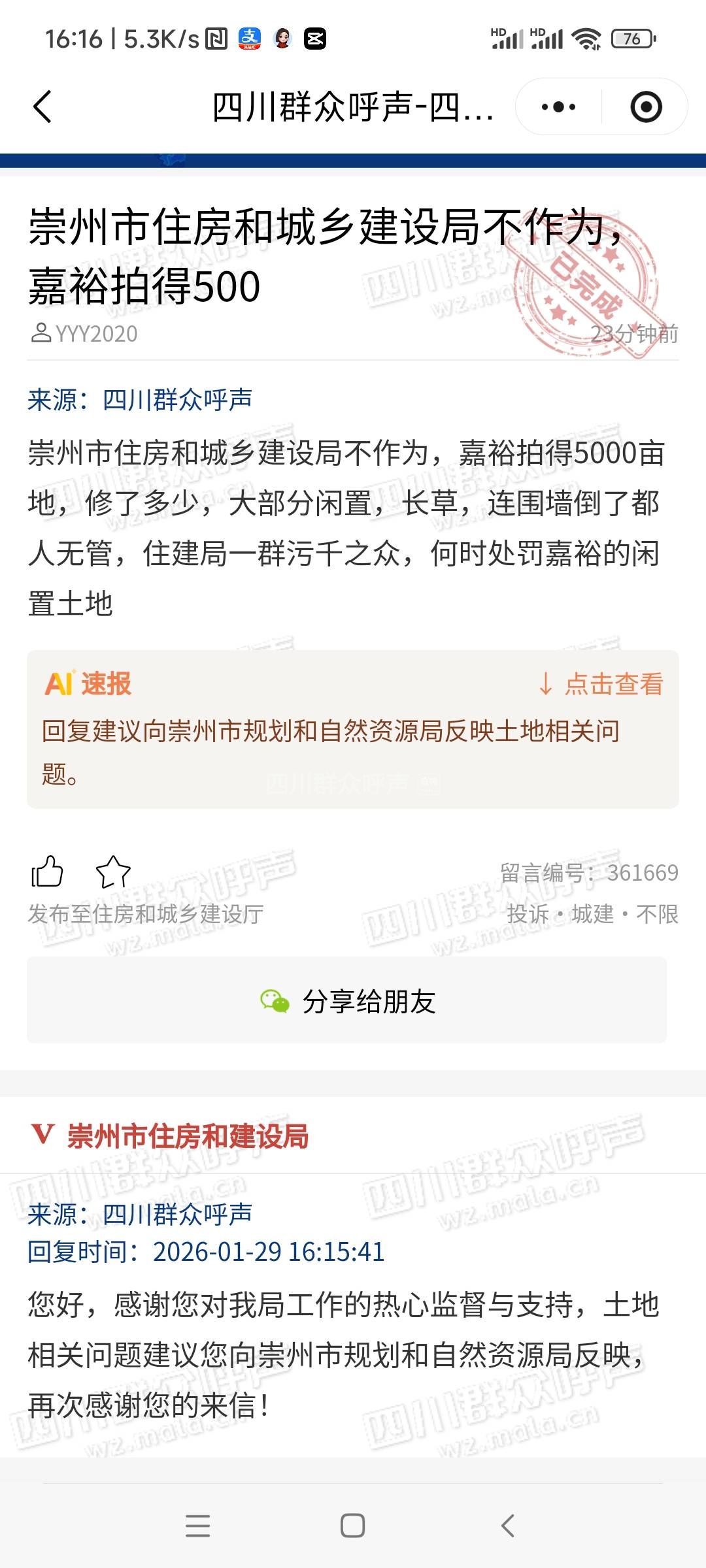This screenshot has height=1568, width=706.
Task: Open the mini program three-dot menu
Action: [x=558, y=107]
